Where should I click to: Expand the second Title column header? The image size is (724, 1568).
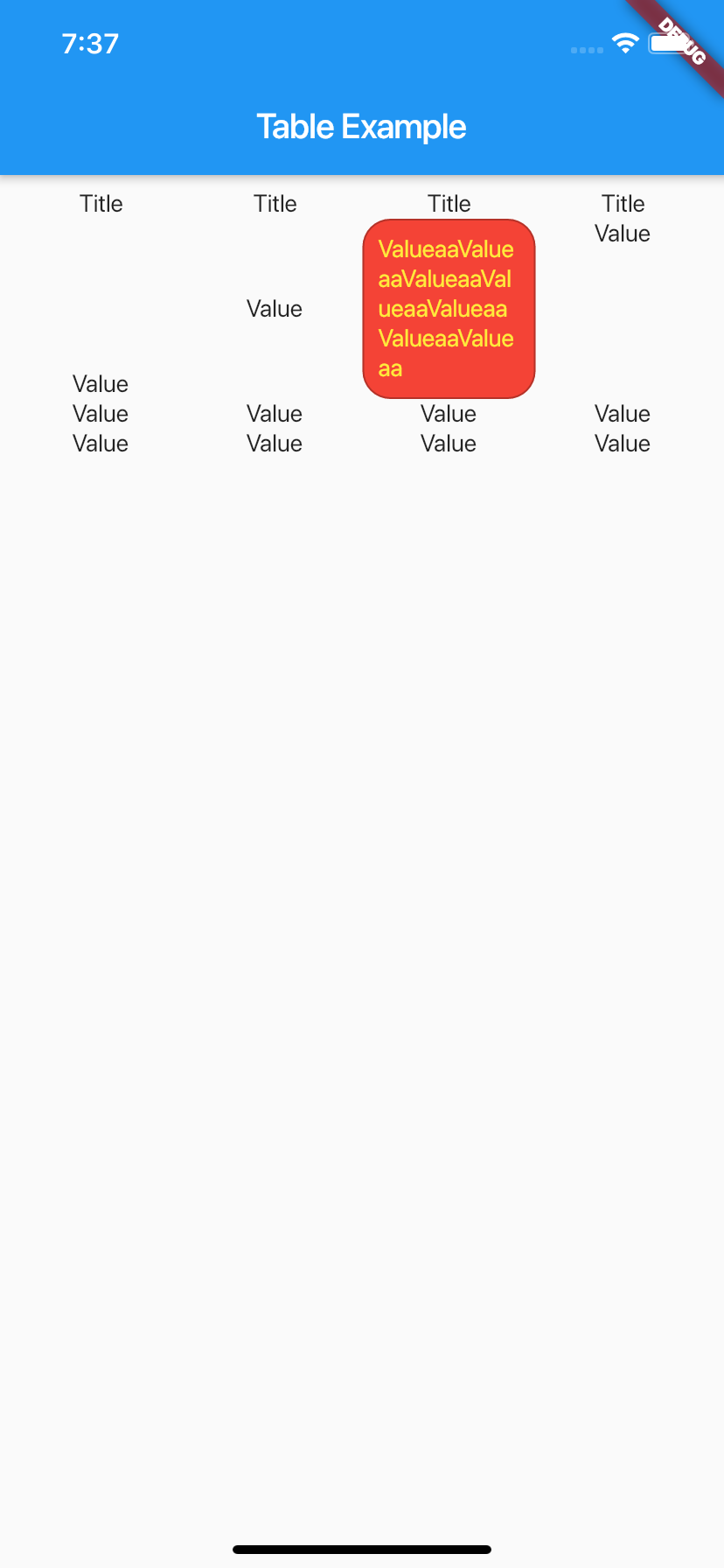tap(274, 203)
